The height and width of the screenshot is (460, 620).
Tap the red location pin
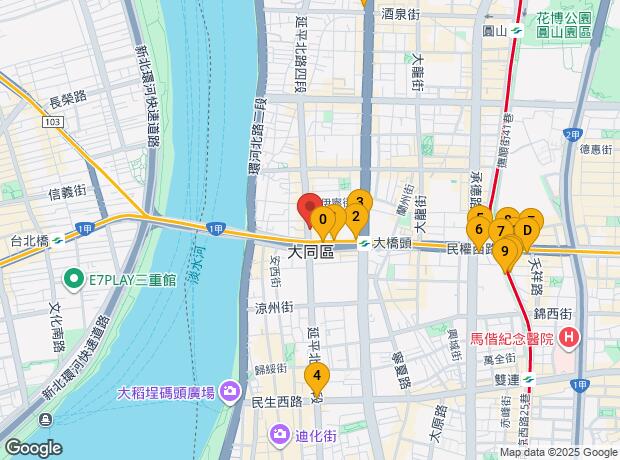coord(309,207)
